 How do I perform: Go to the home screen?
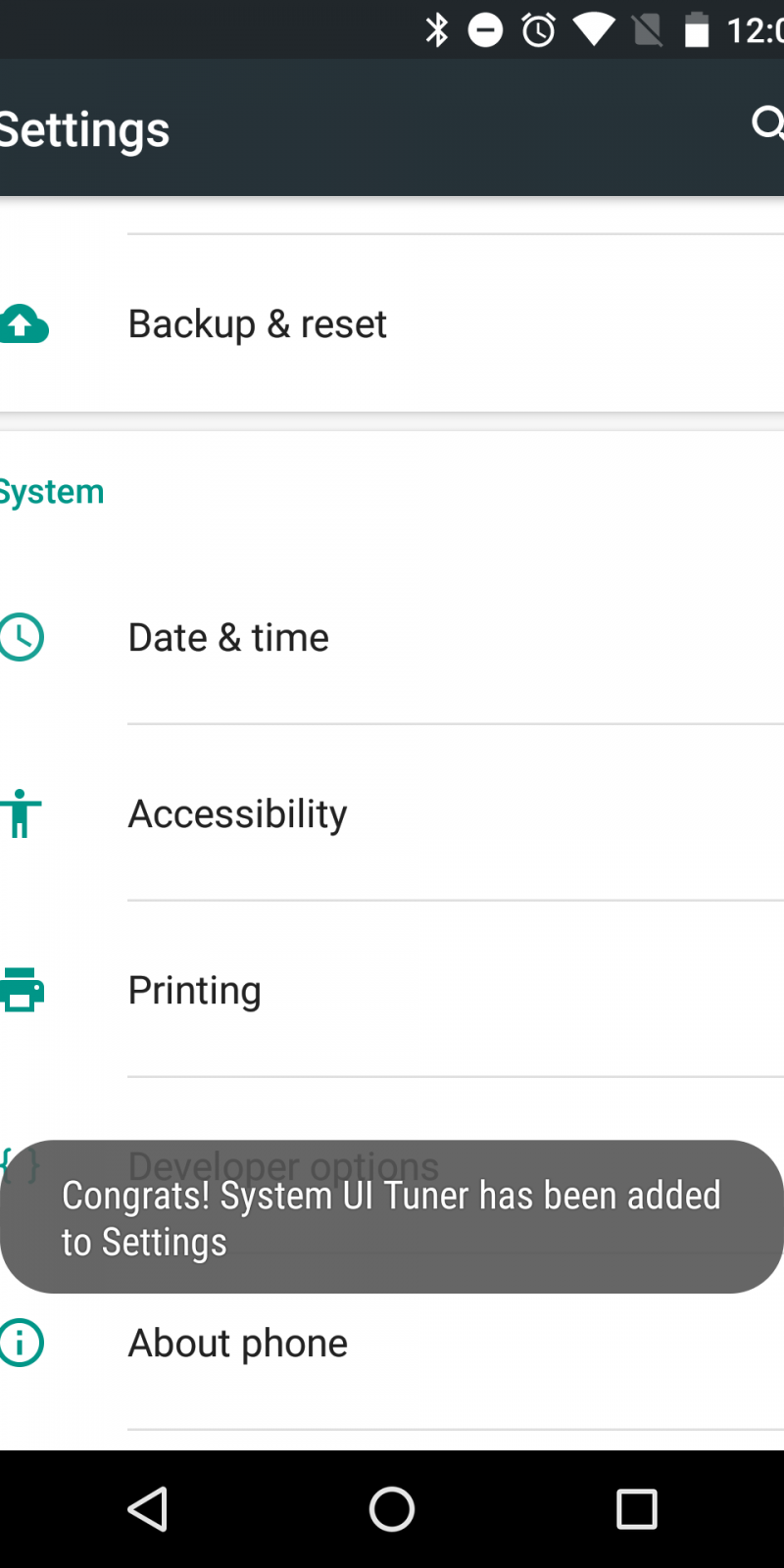tap(392, 1509)
